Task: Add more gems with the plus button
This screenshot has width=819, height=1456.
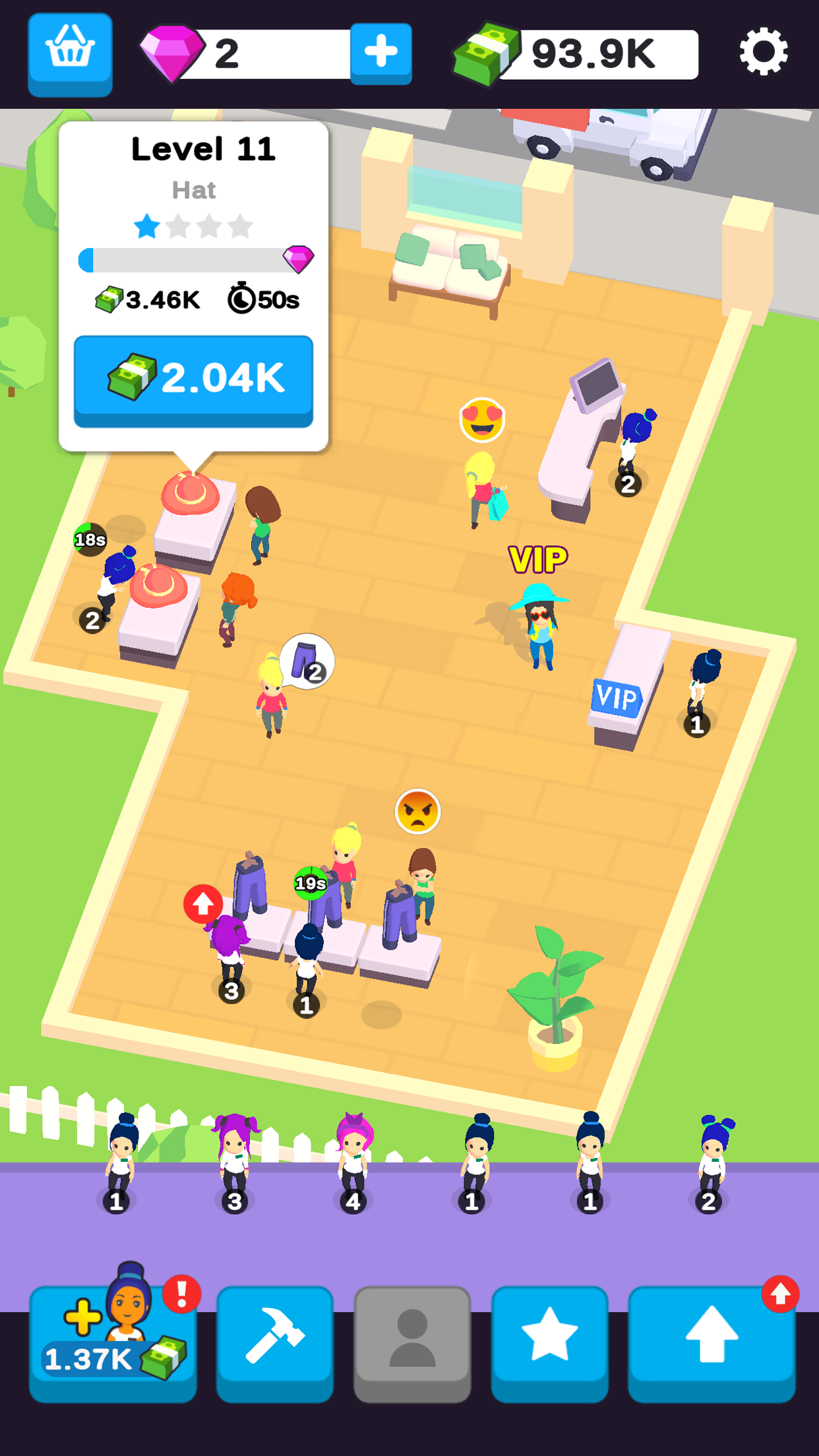Action: pyautogui.click(x=380, y=53)
